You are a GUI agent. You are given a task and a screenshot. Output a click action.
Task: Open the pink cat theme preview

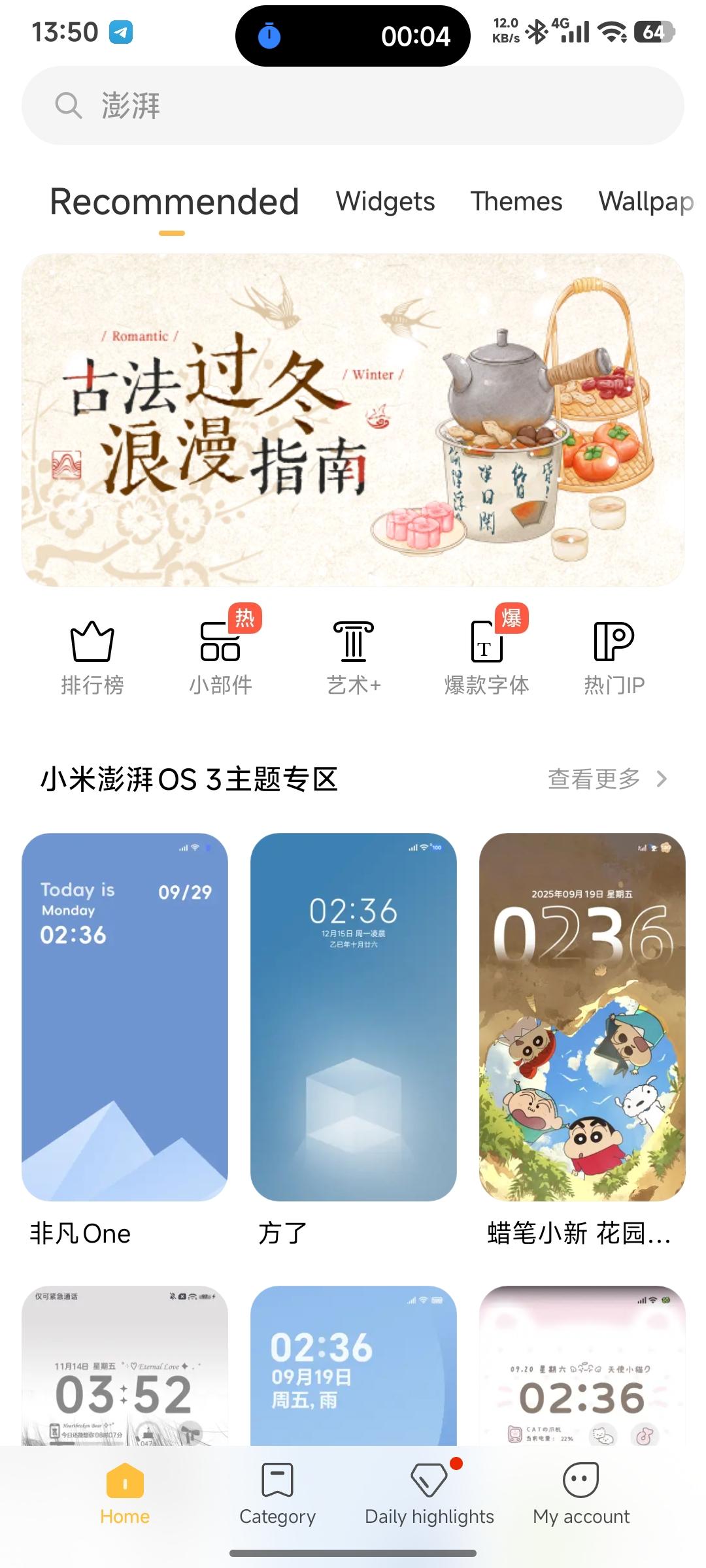[x=582, y=1365]
